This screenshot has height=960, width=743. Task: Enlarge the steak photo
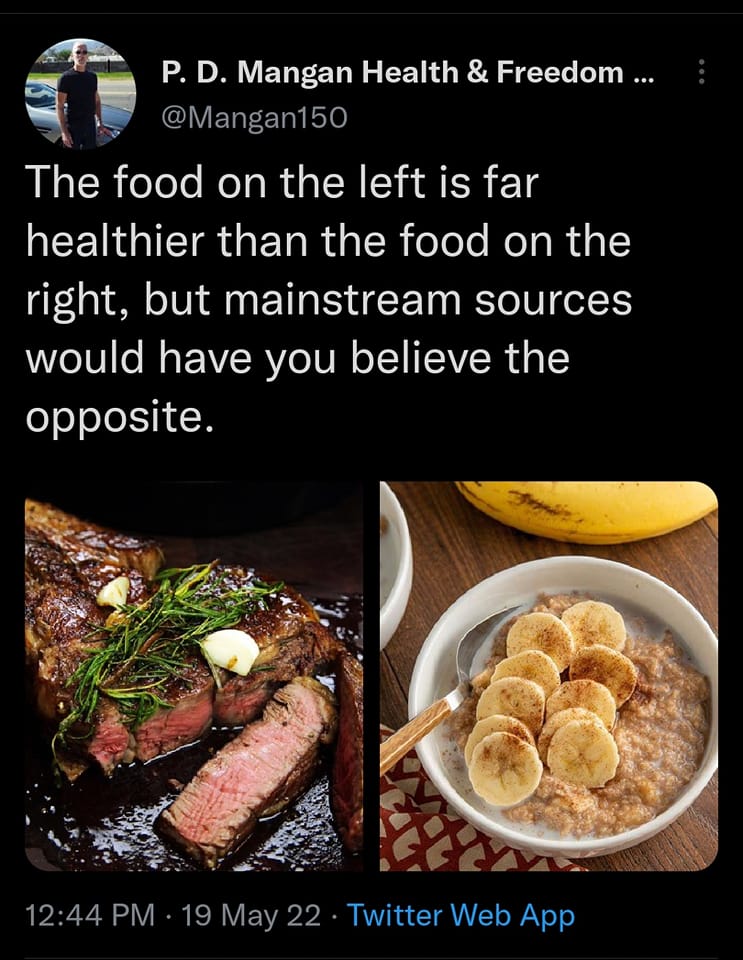point(194,676)
